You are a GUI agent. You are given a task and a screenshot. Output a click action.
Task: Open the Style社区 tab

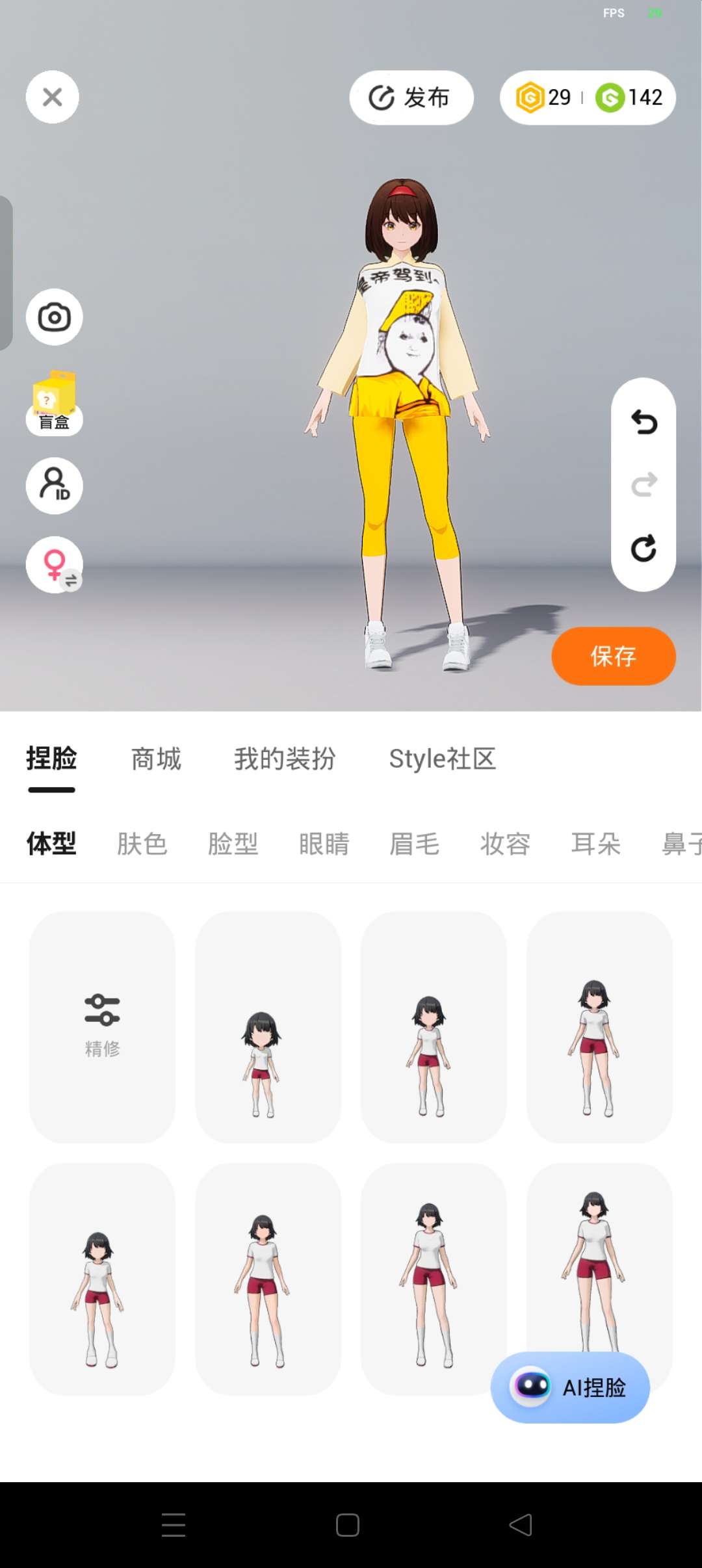pyautogui.click(x=442, y=759)
